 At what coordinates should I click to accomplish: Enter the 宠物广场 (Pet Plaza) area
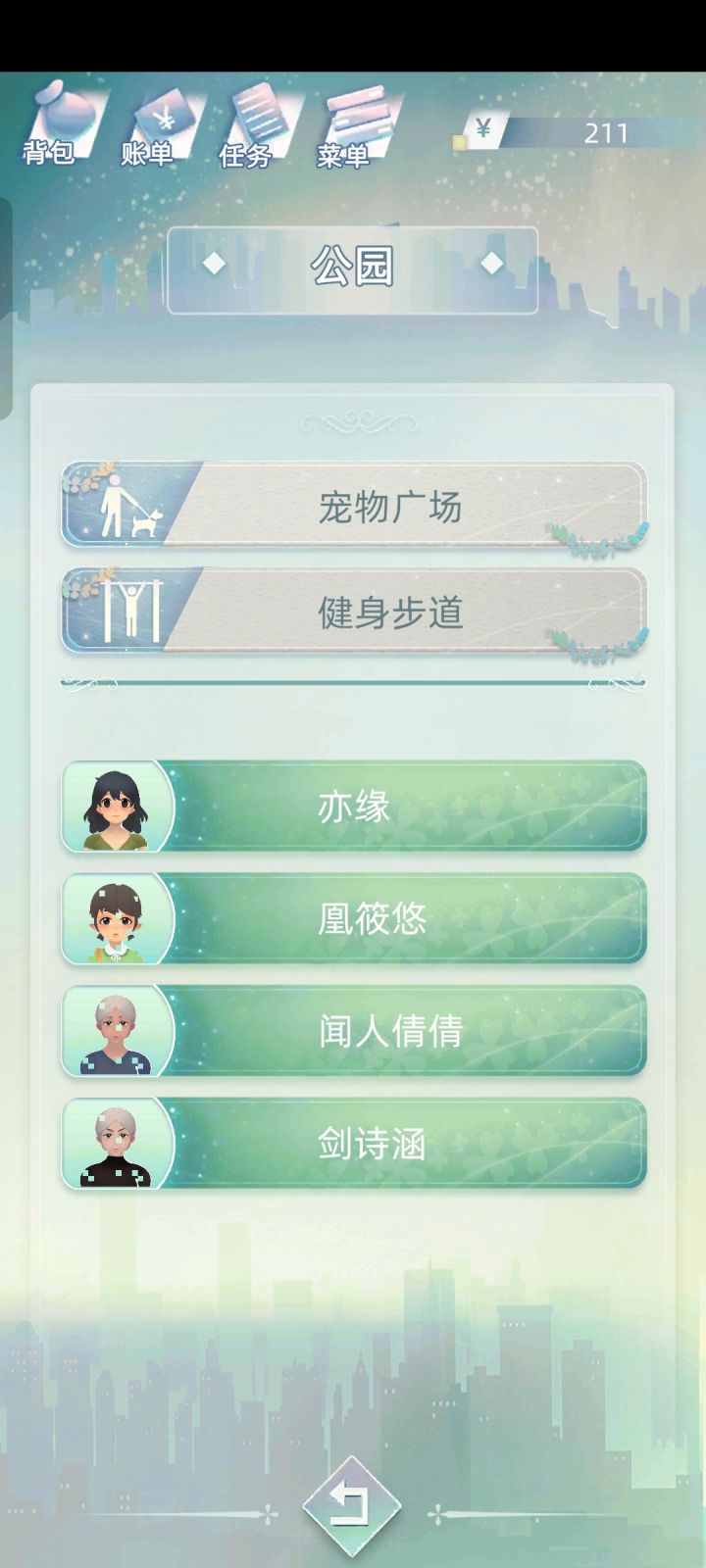(392, 505)
